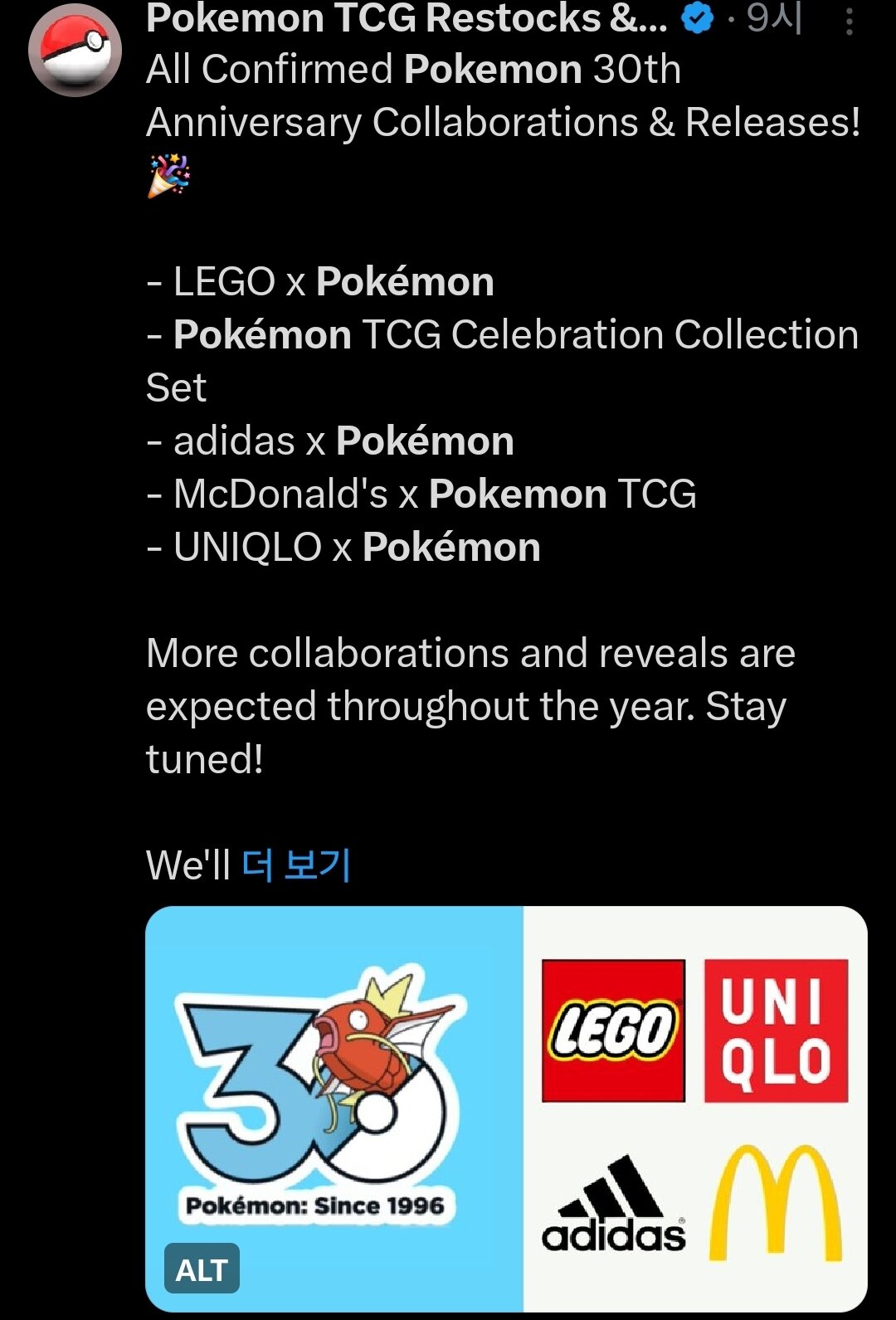896x1320 pixels.
Task: Open the Pokeball profile avatar
Action: pyautogui.click(x=75, y=50)
